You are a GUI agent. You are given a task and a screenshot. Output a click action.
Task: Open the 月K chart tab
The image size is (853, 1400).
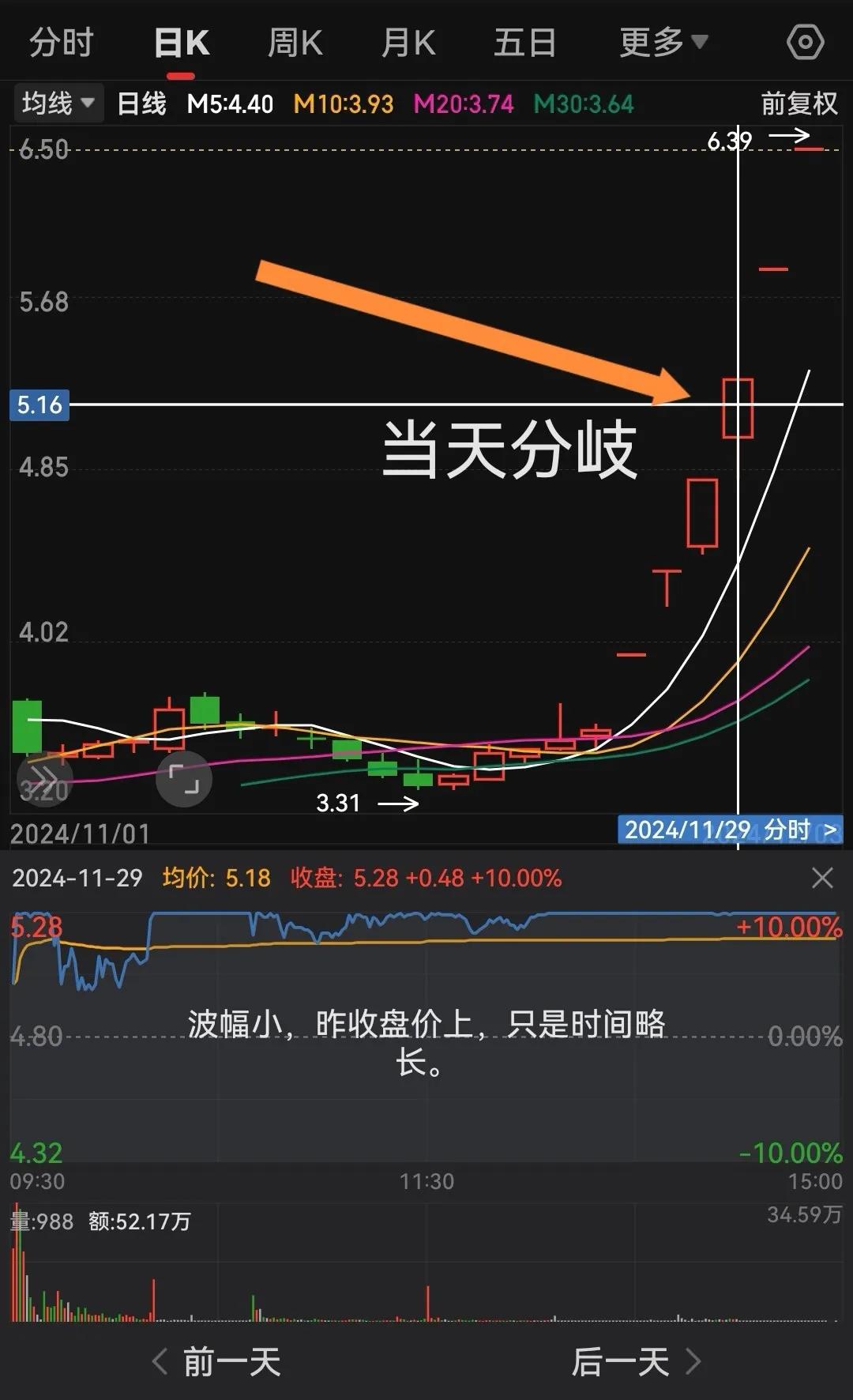pos(408,43)
